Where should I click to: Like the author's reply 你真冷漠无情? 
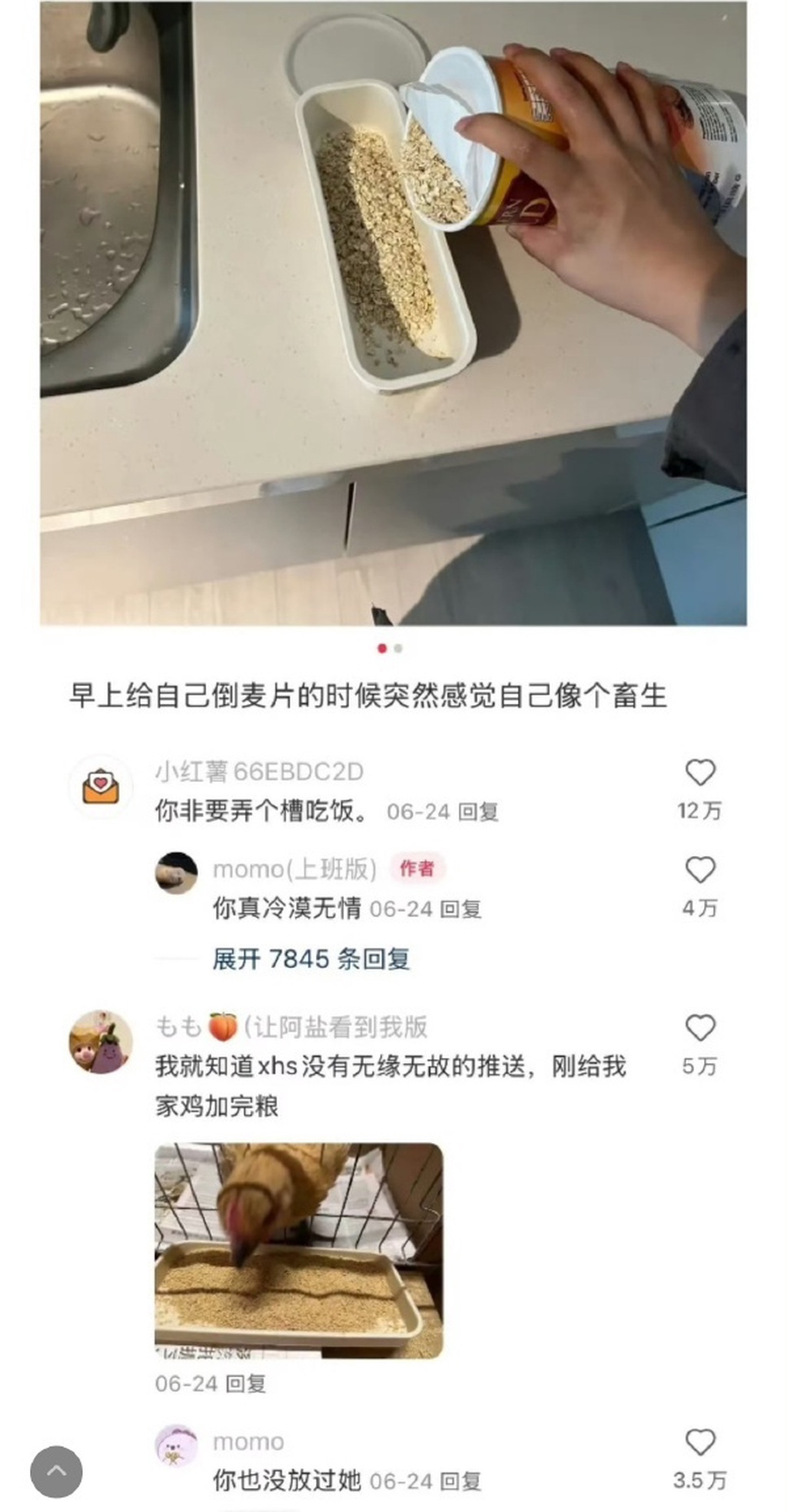click(699, 870)
